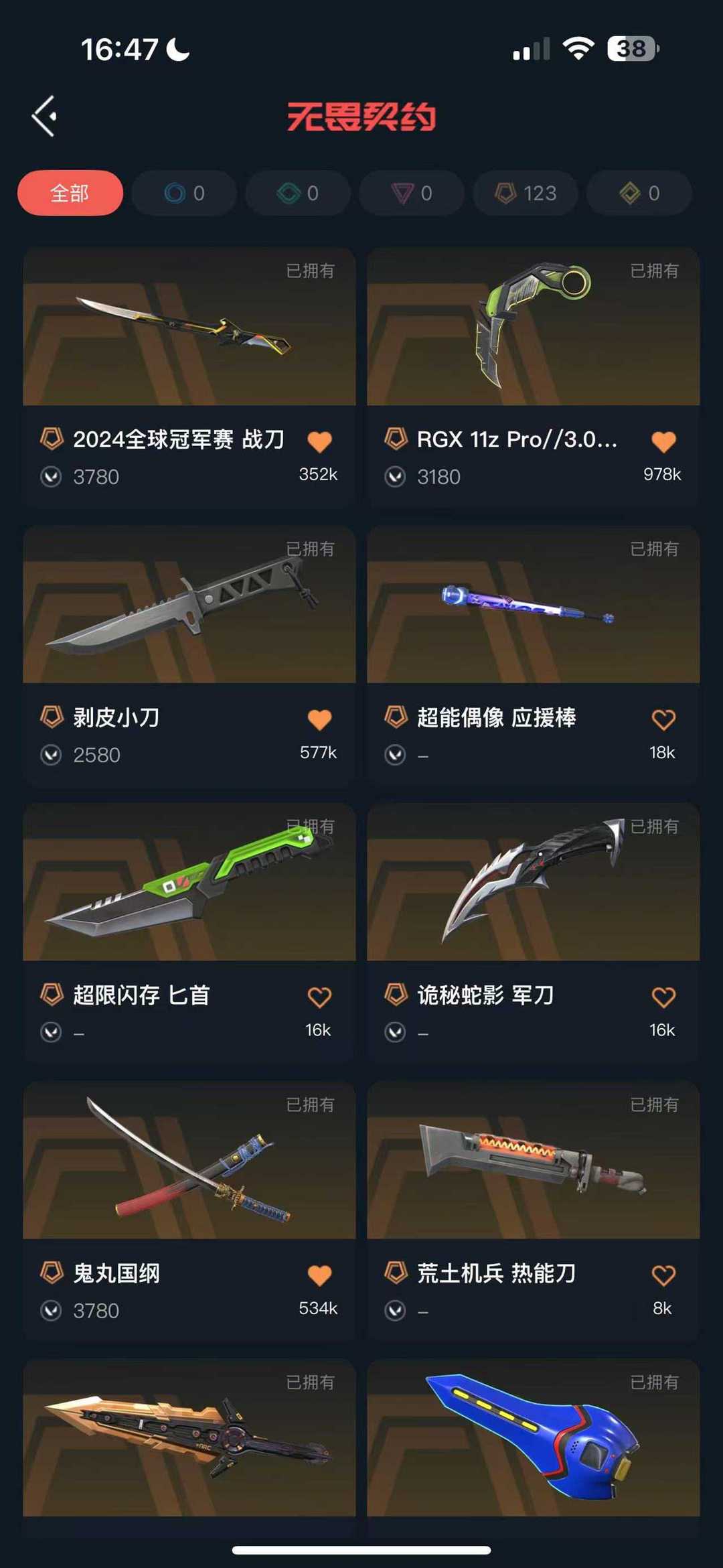Open the 鬼丸国纲 katana card

point(189,1210)
